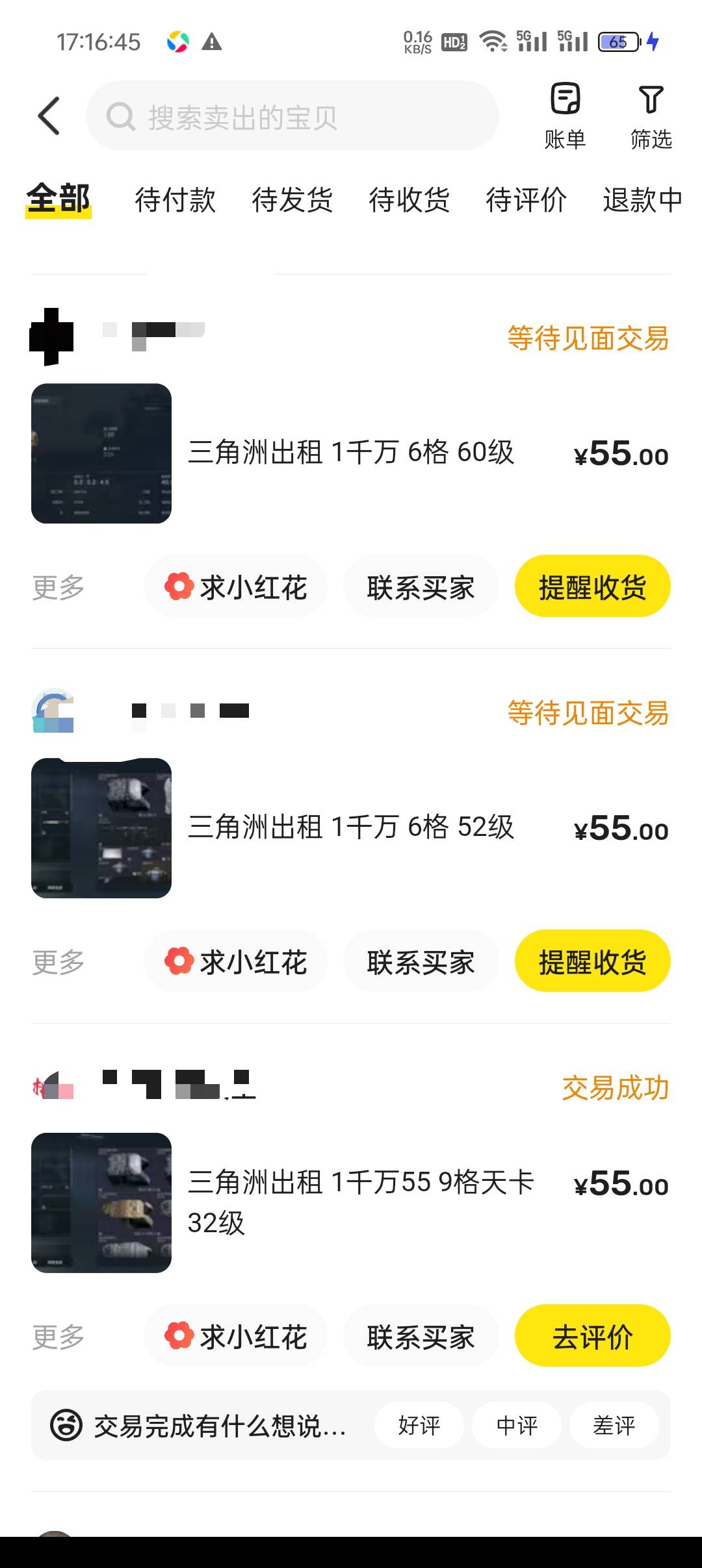
Task: Open 更多 options for the 52级 order
Action: (58, 962)
